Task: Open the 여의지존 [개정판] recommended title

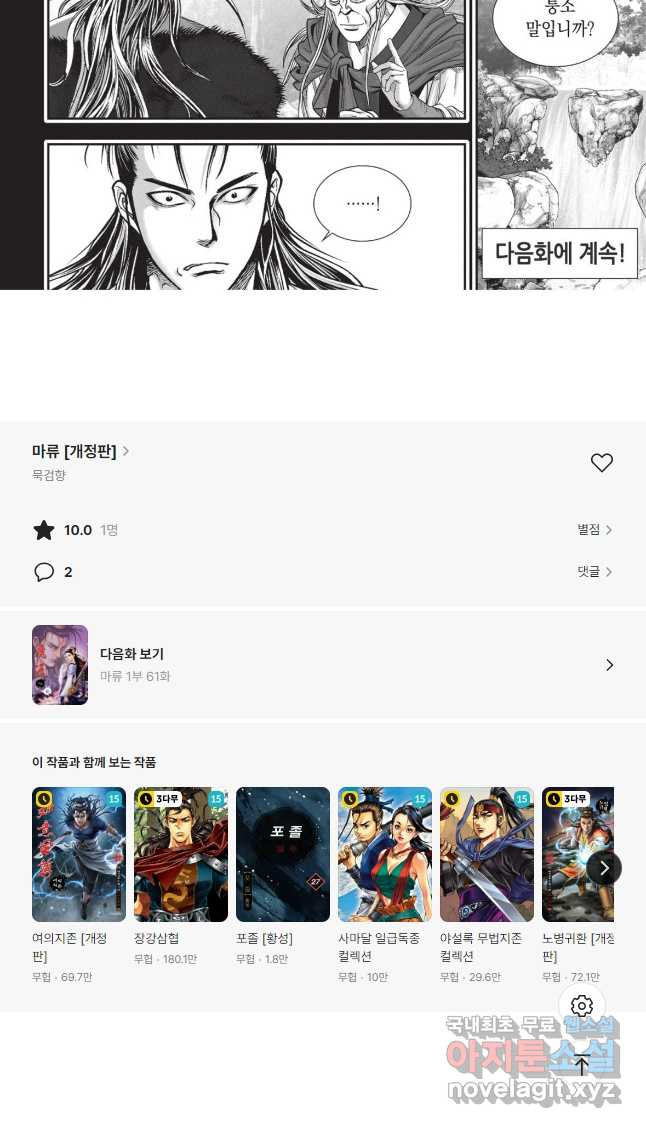Action: pos(79,855)
